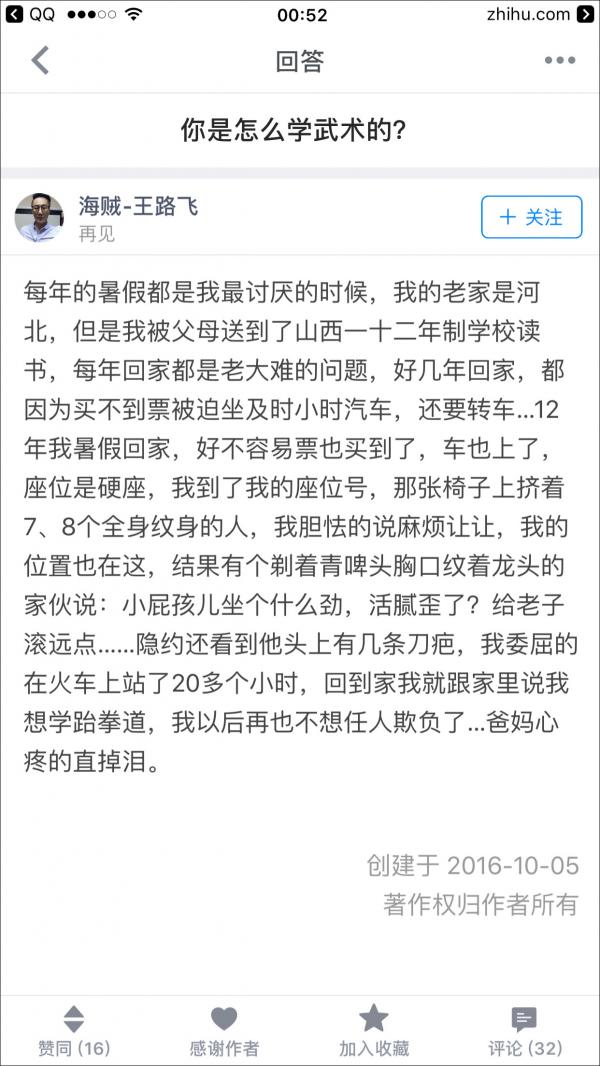600x1066 pixels.
Task: Open 海贼-王路飞's profile avatar
Action: pyautogui.click(x=39, y=218)
